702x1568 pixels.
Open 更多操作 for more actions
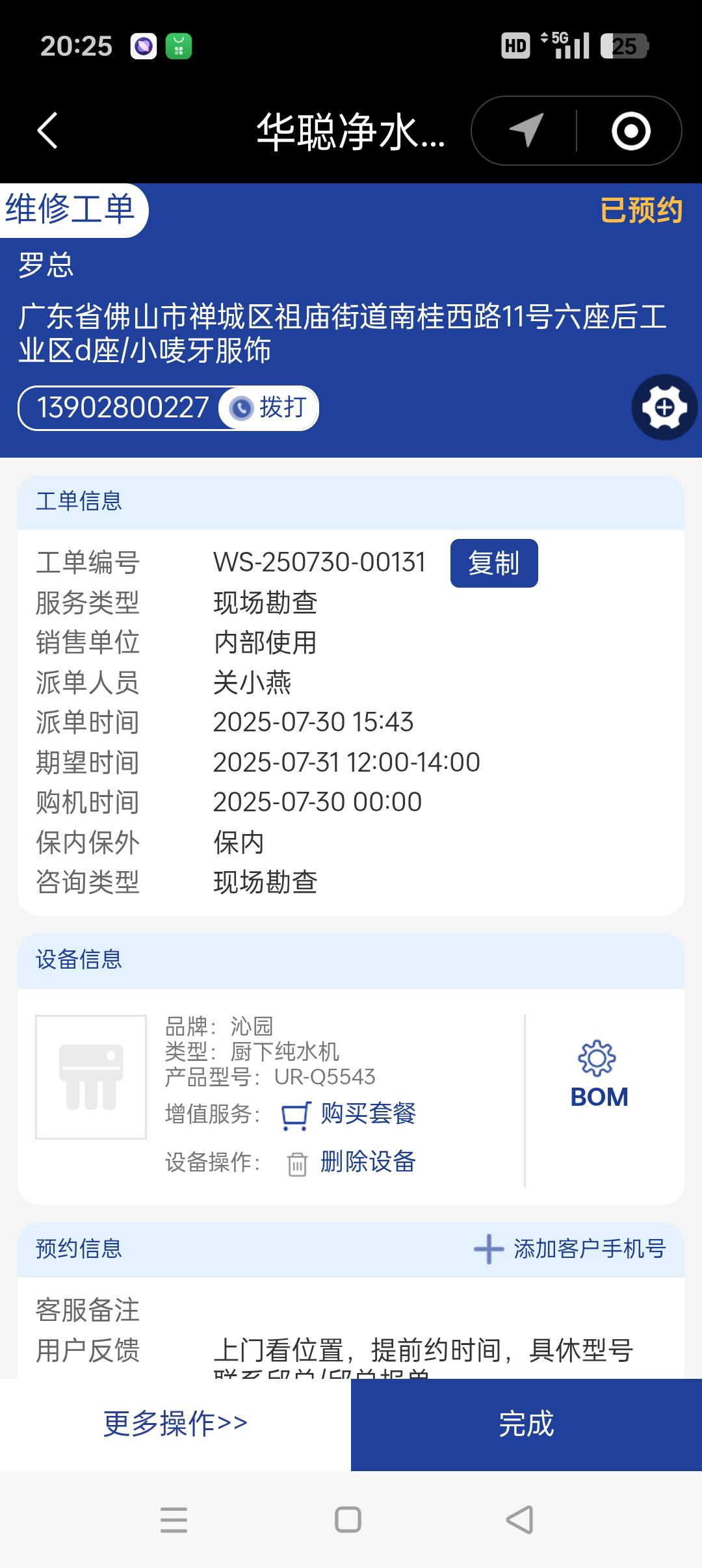point(175,1424)
